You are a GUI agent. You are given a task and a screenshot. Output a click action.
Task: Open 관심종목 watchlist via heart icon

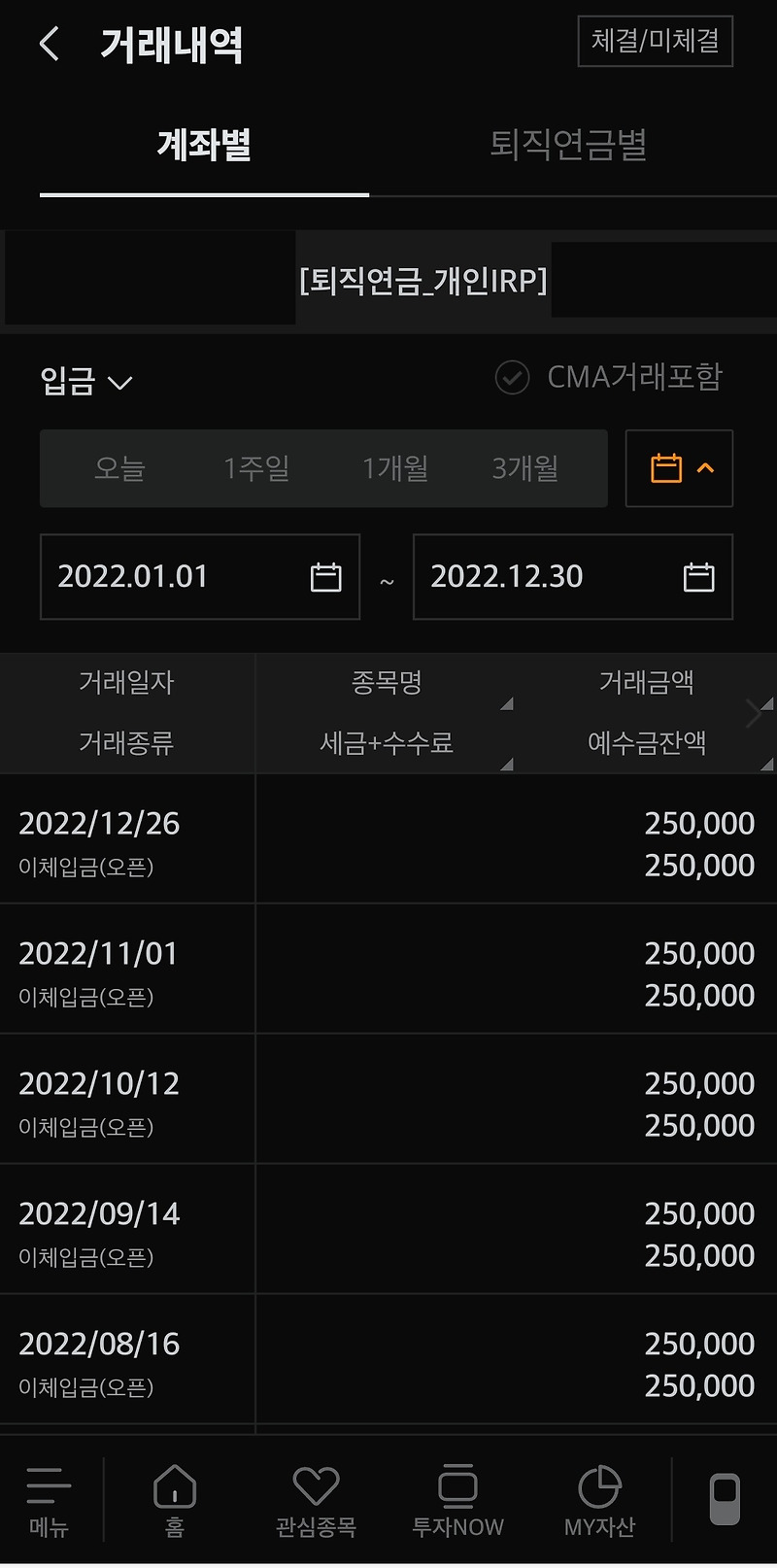(x=318, y=1499)
